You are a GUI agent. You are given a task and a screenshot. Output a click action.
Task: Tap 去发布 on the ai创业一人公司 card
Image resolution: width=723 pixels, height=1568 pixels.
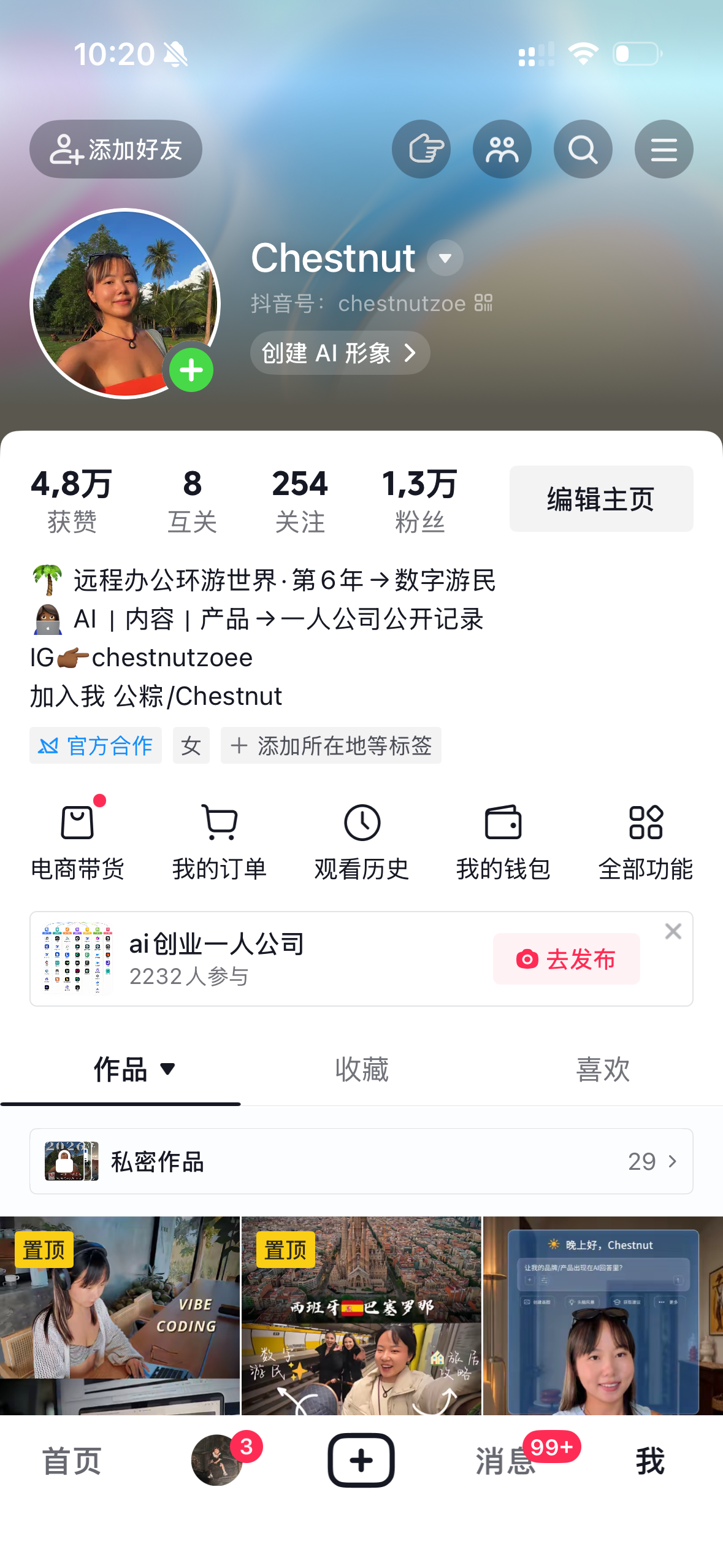tap(567, 959)
